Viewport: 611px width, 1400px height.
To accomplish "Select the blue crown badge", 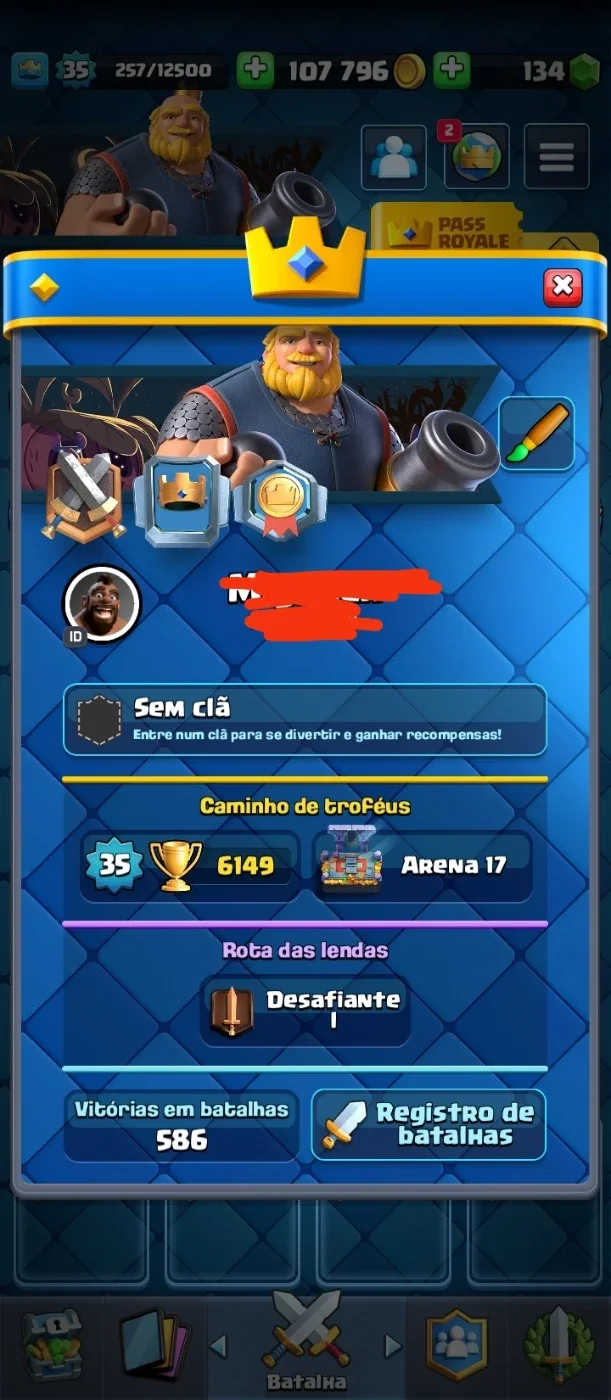I will 183,499.
